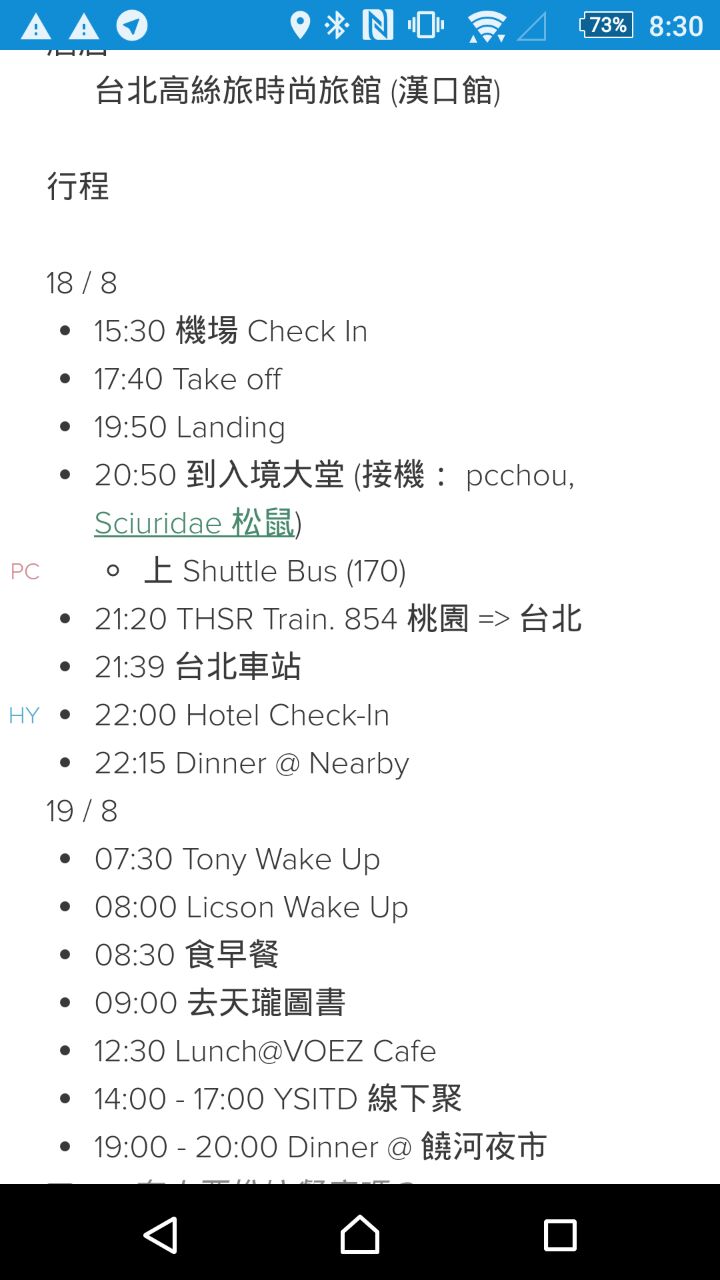Go back with the system back button
720x1280 pixels.
160,1235
